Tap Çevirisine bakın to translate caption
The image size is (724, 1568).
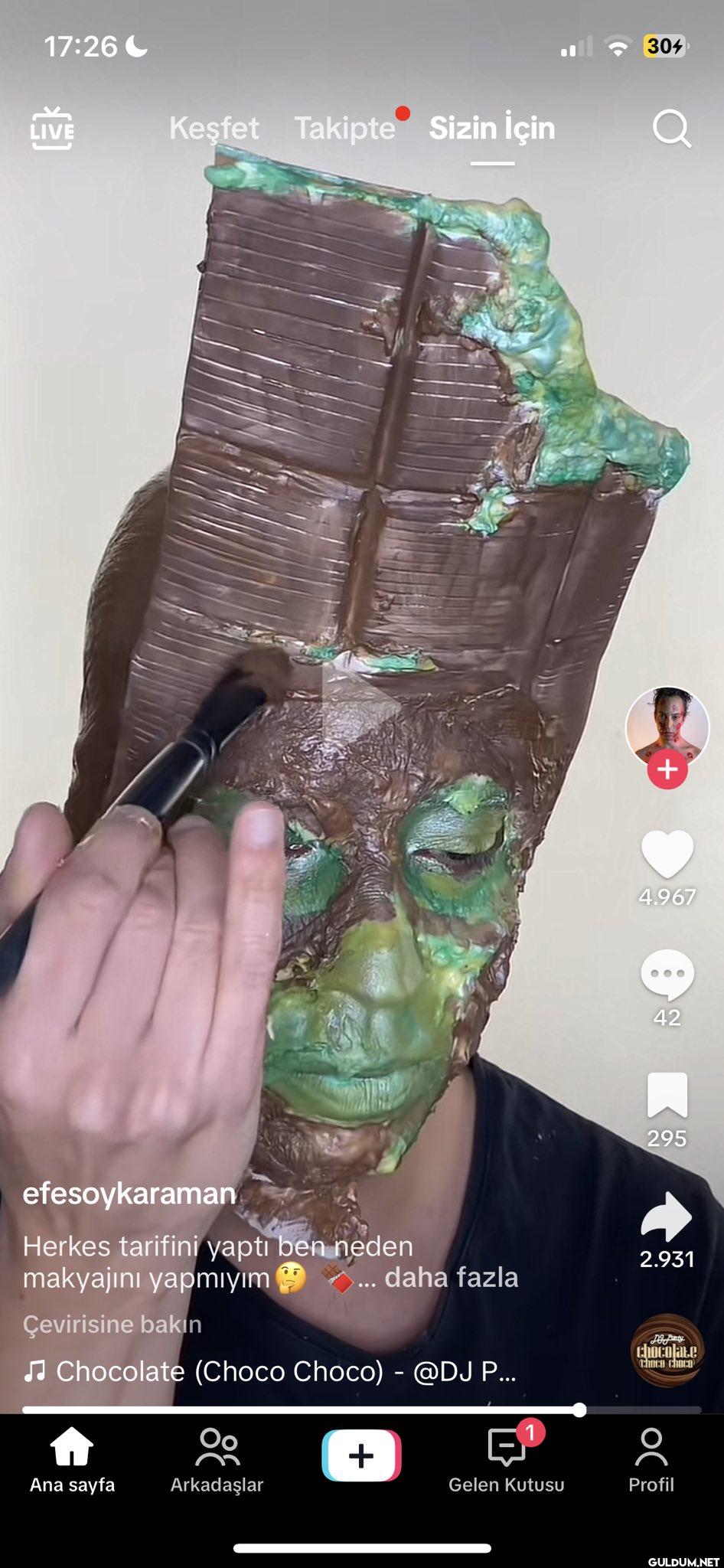click(x=112, y=1324)
